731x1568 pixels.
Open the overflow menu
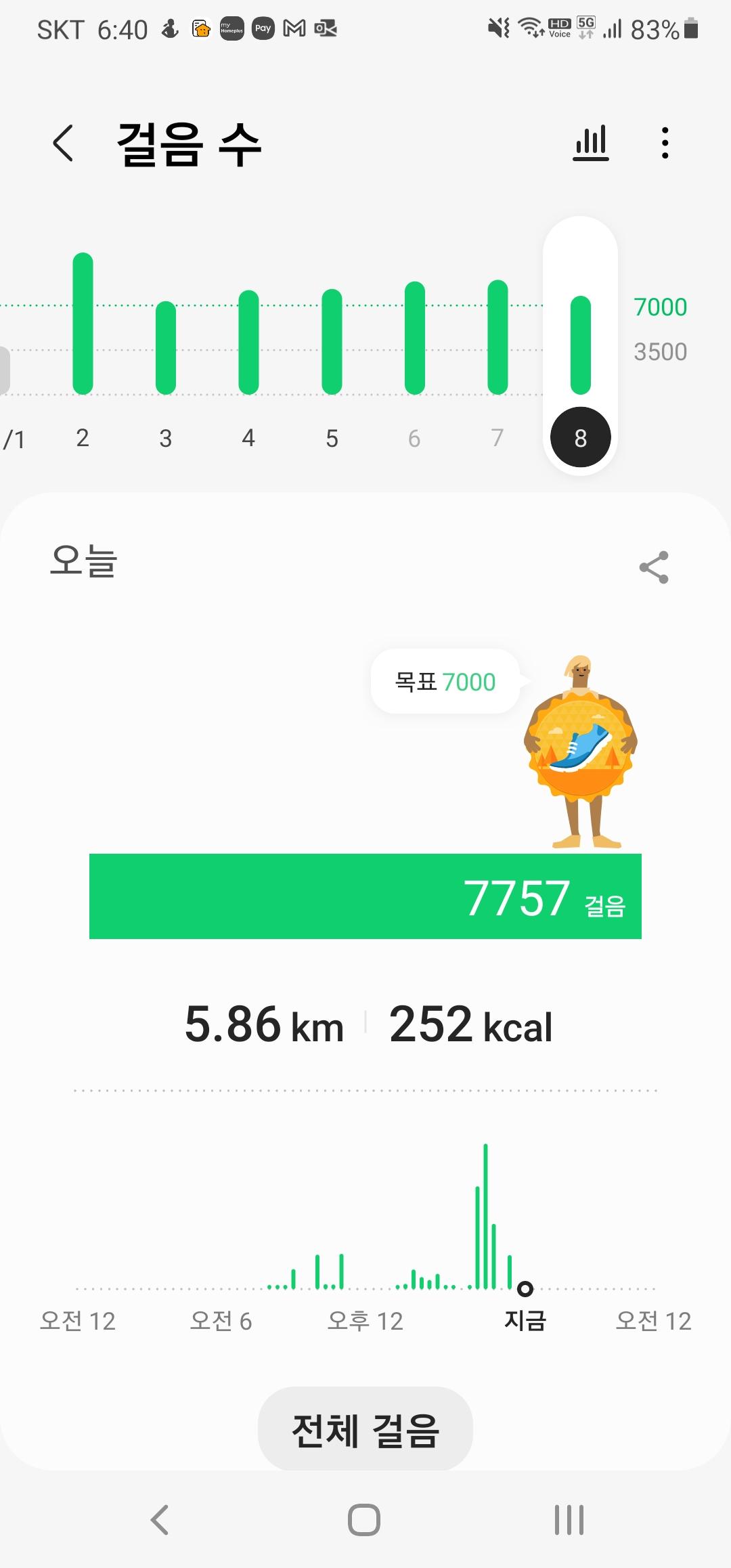[x=665, y=144]
